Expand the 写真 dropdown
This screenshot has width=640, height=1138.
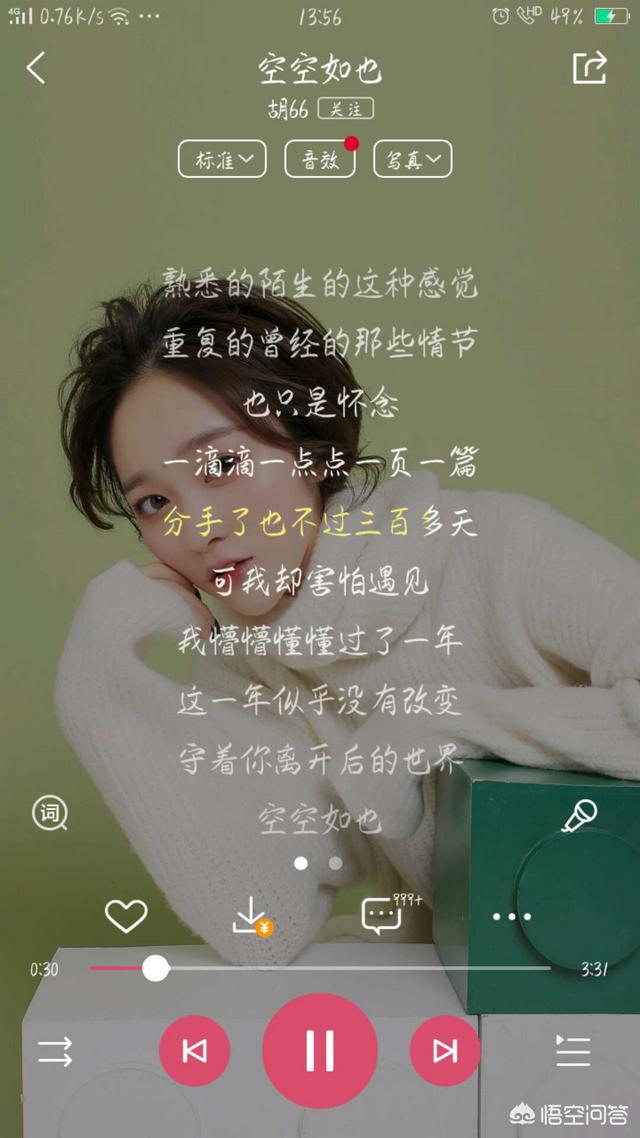pos(413,159)
